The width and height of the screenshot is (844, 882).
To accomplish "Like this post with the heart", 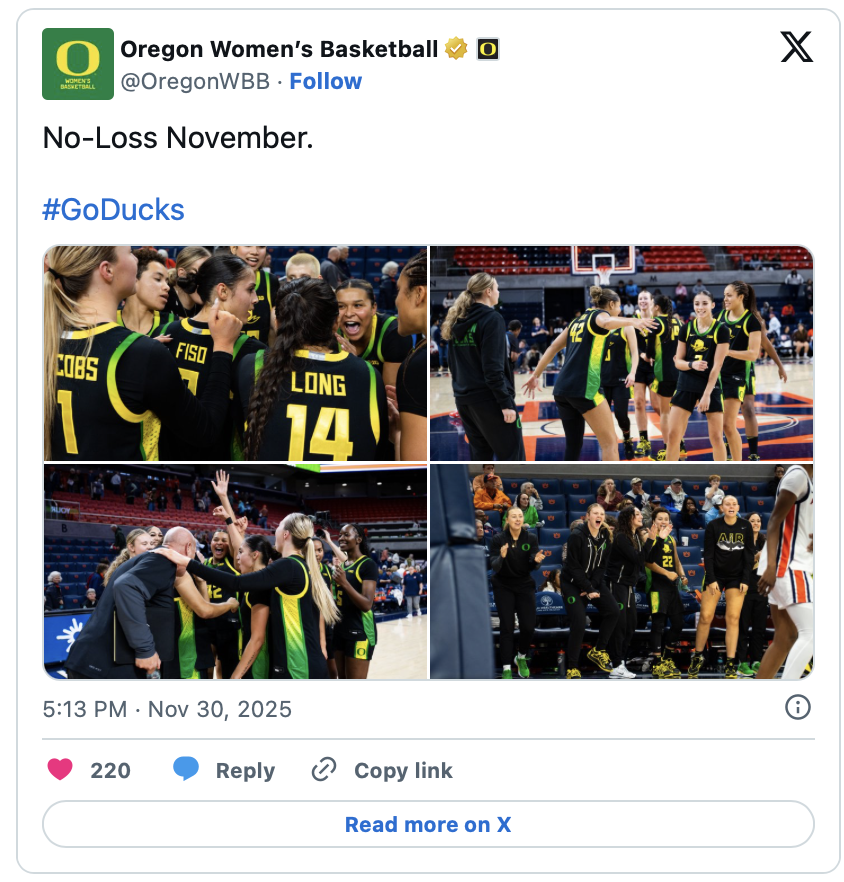I will pyautogui.click(x=61, y=770).
